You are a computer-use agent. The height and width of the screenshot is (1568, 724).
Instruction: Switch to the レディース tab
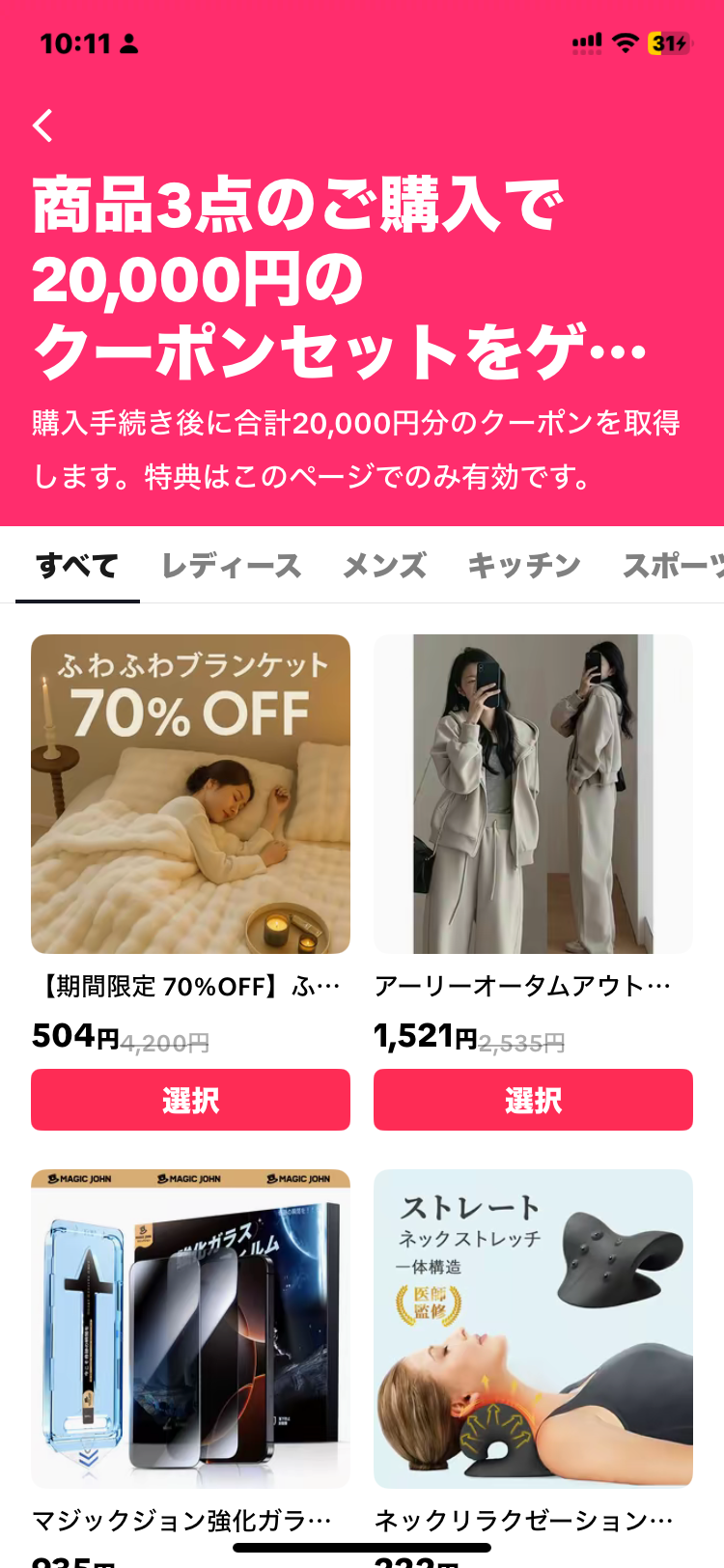[x=232, y=566]
